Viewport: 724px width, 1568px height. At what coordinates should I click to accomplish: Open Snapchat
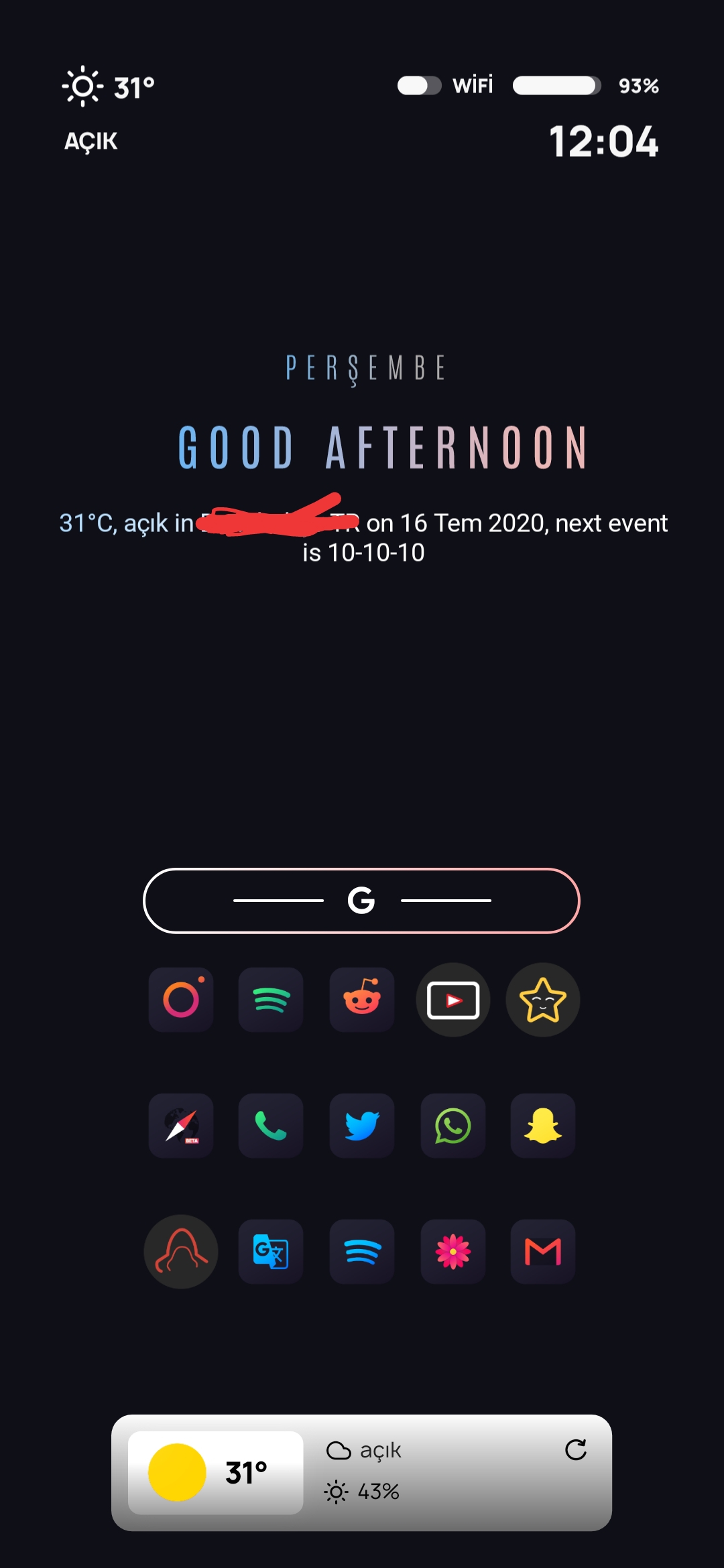point(543,1126)
